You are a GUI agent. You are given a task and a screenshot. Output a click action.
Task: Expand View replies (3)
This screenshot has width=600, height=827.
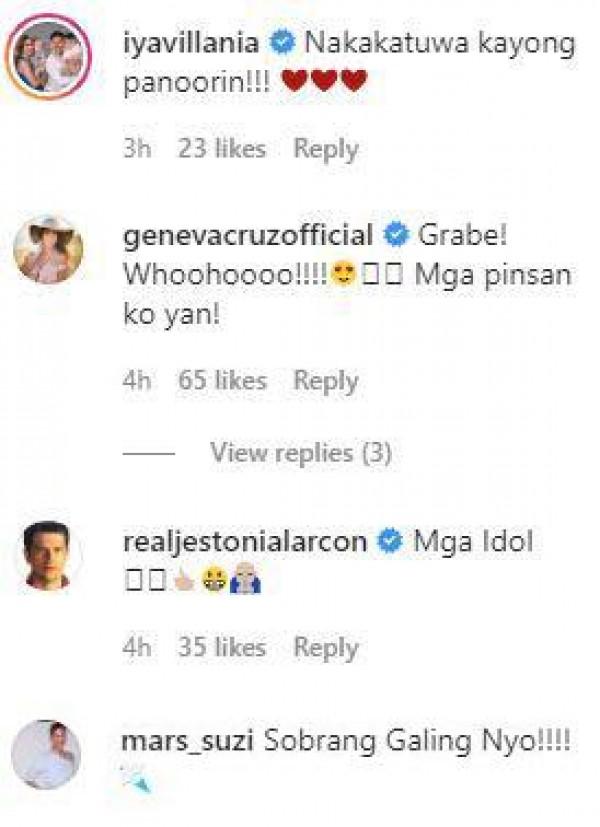click(x=300, y=453)
